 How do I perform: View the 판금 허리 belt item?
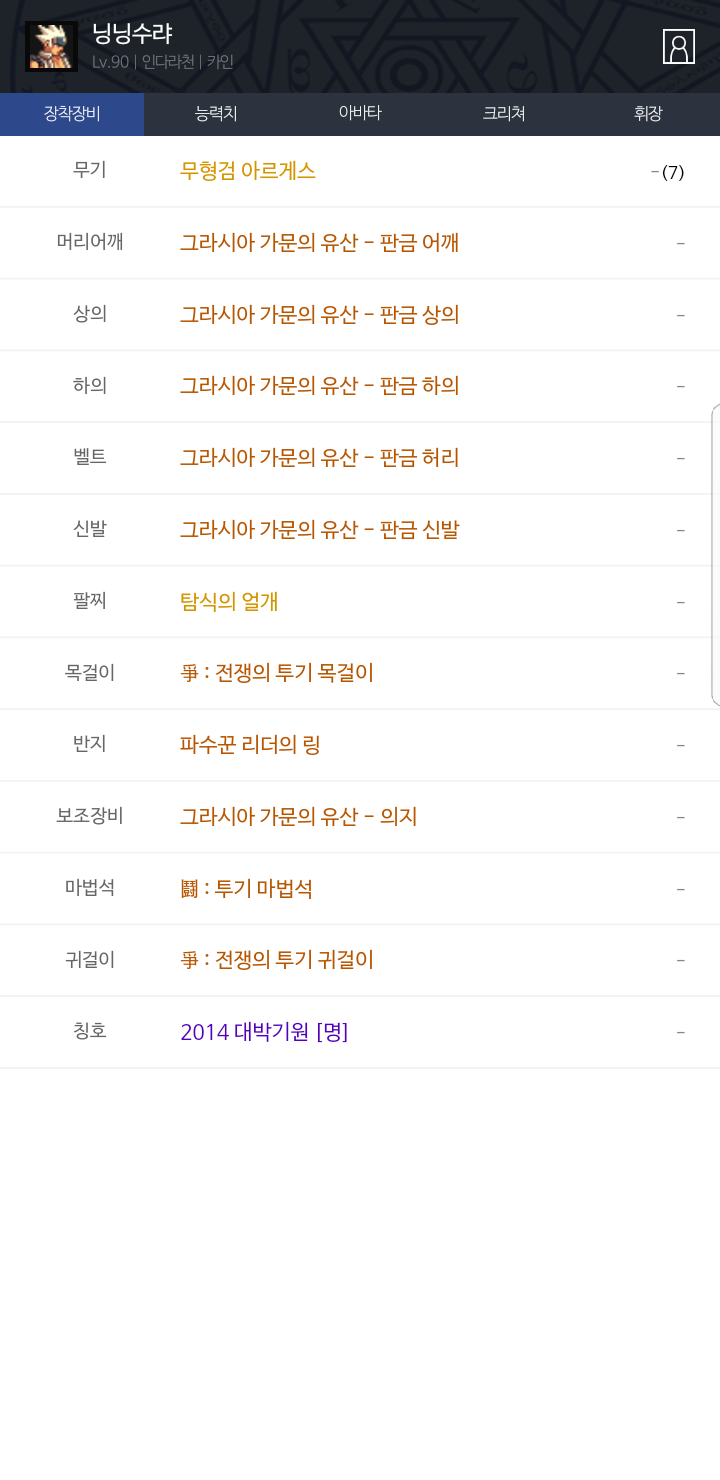319,458
